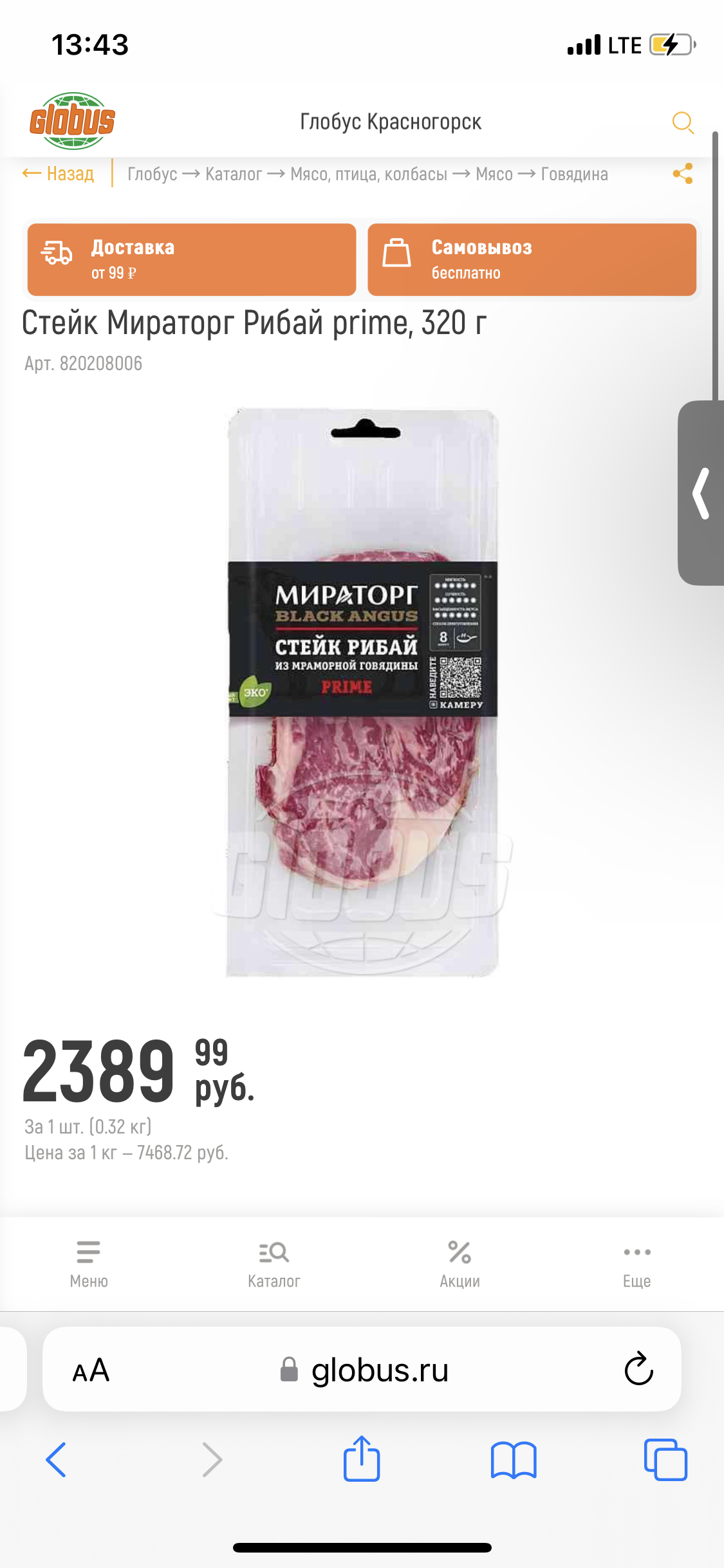
Task: Choose the Самовывоз бесплатно option
Action: (532, 260)
